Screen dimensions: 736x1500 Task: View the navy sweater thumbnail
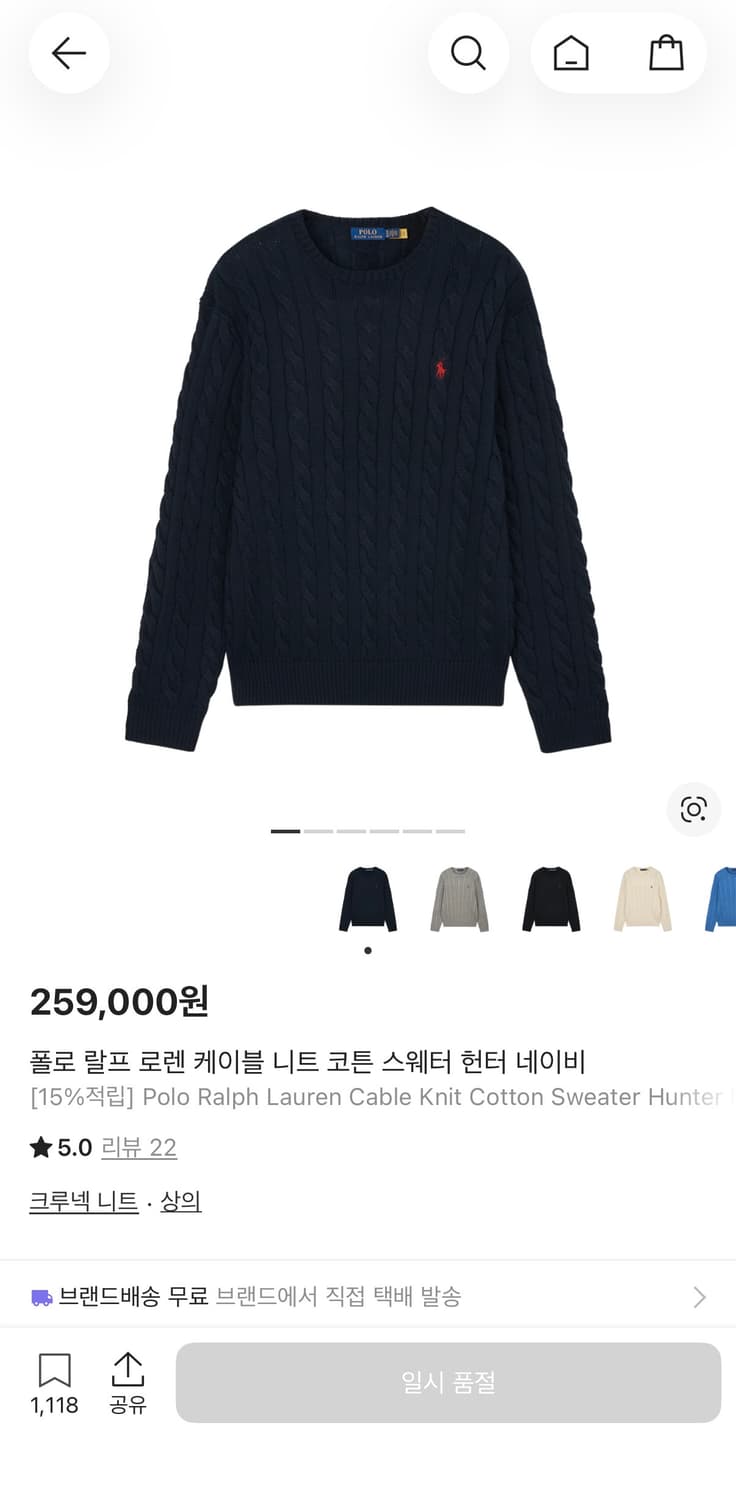tap(367, 897)
